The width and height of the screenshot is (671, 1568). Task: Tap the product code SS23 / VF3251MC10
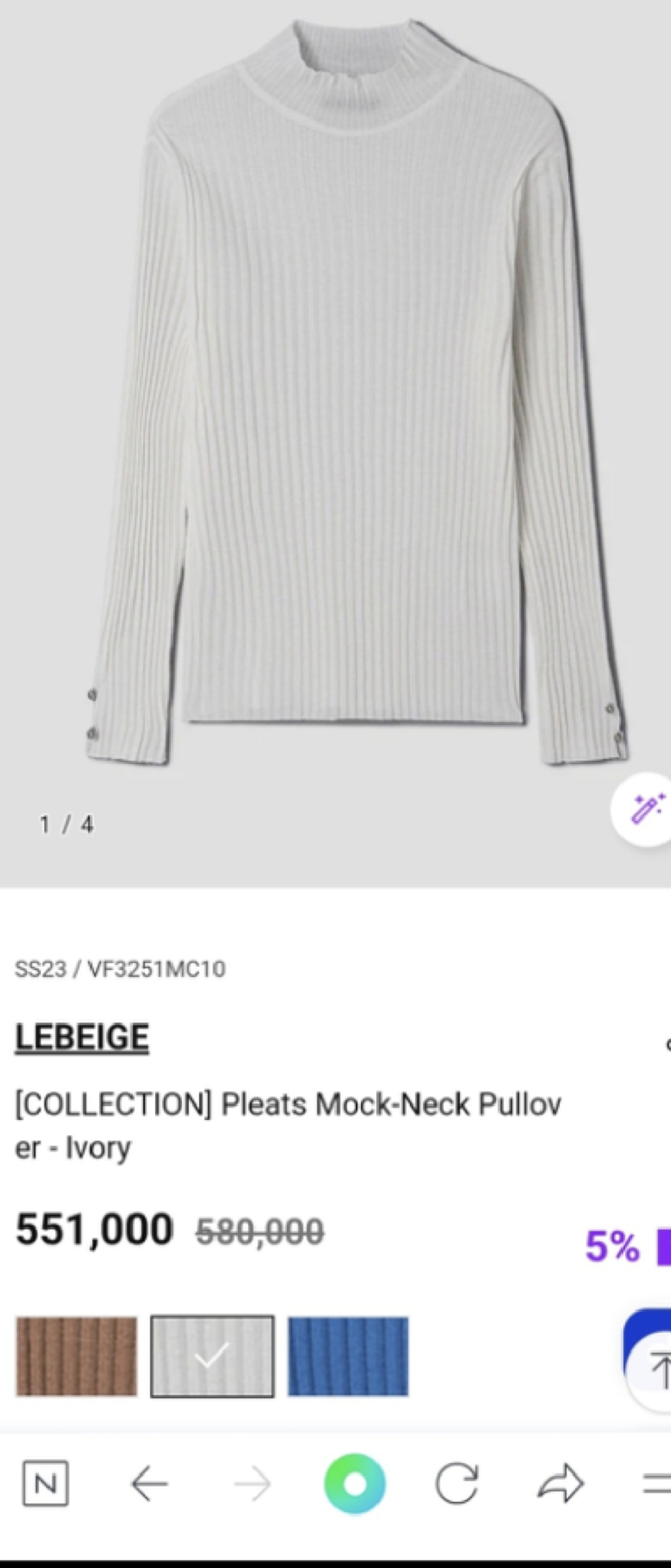124,969
